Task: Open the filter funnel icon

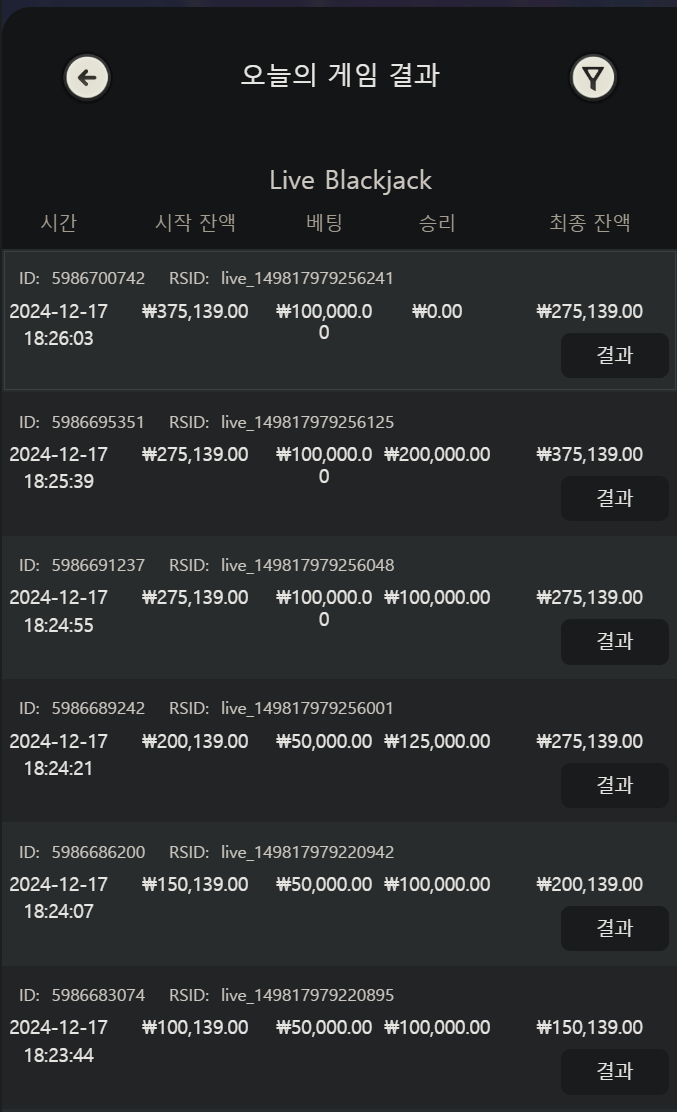Action: pos(593,77)
